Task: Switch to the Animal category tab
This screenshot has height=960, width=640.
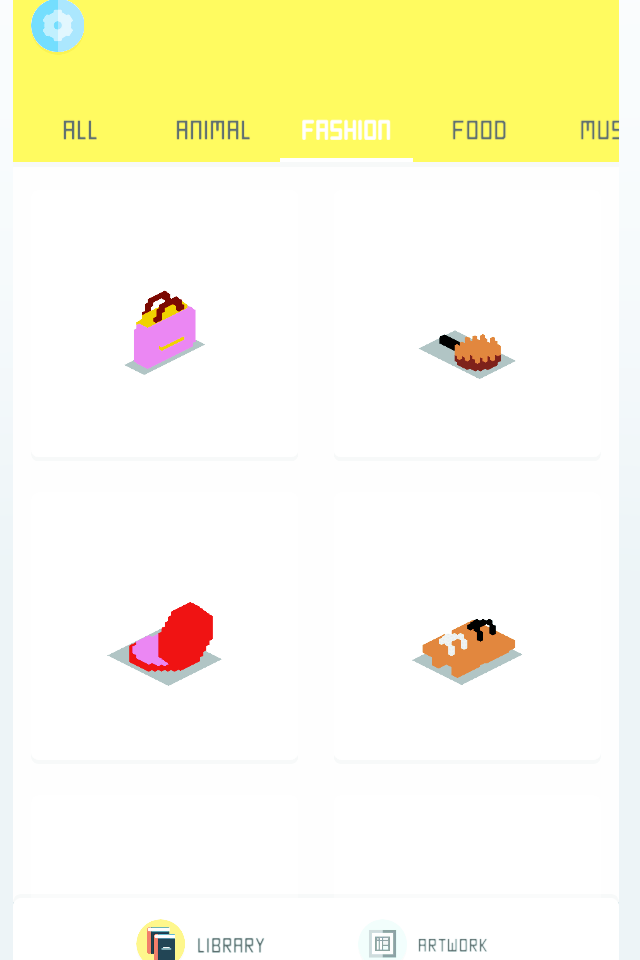Action: [212, 130]
